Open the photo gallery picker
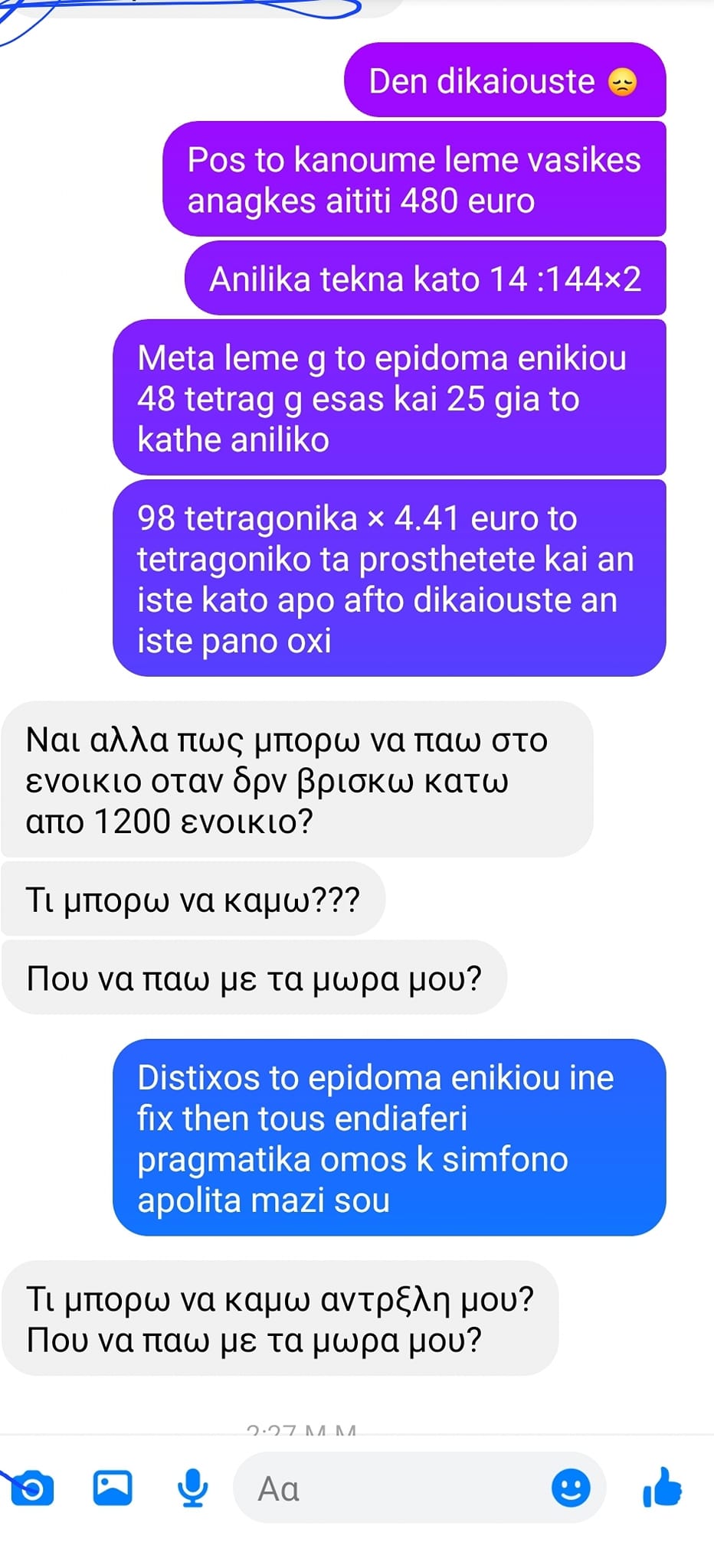 [113, 1488]
